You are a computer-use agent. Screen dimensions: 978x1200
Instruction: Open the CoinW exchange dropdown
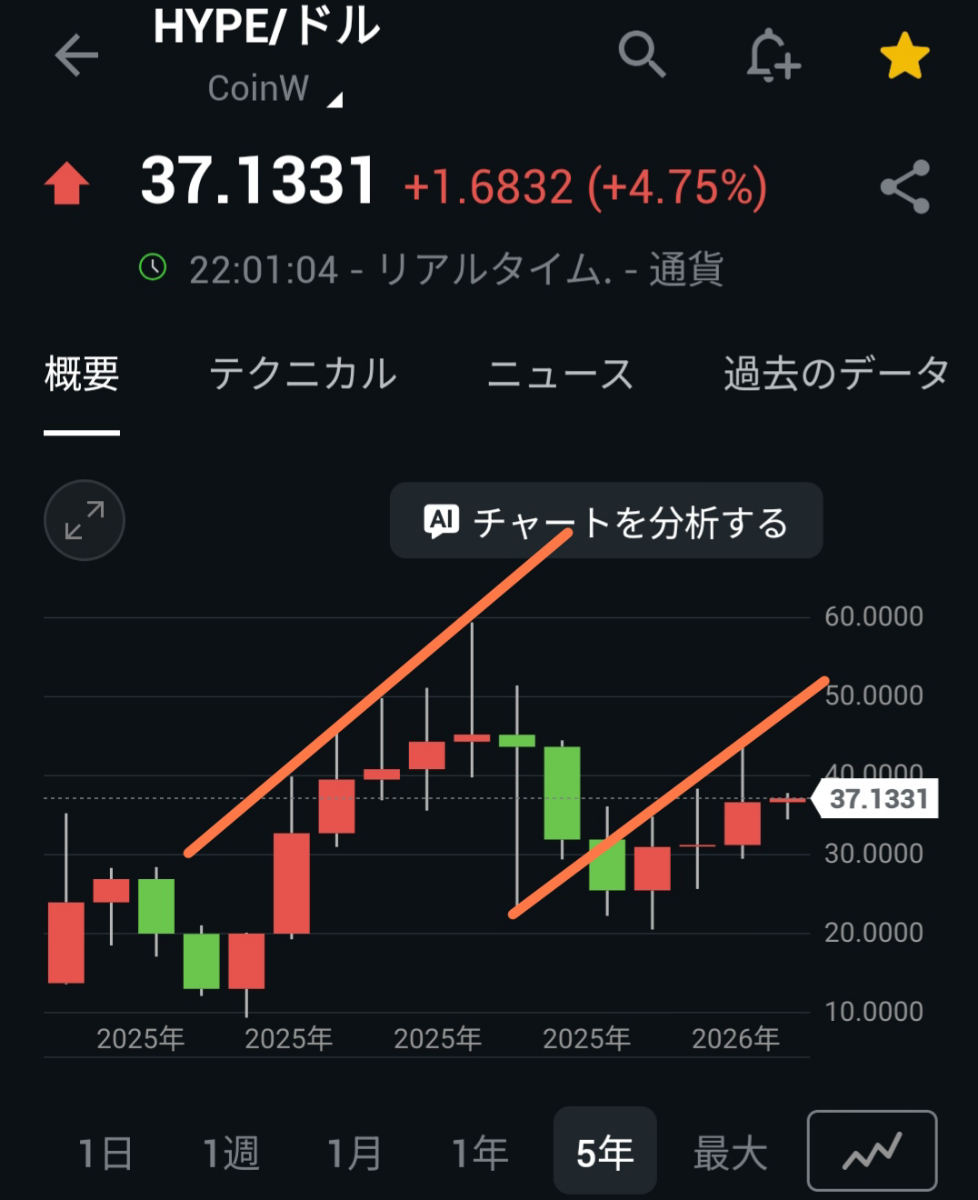click(x=260, y=88)
